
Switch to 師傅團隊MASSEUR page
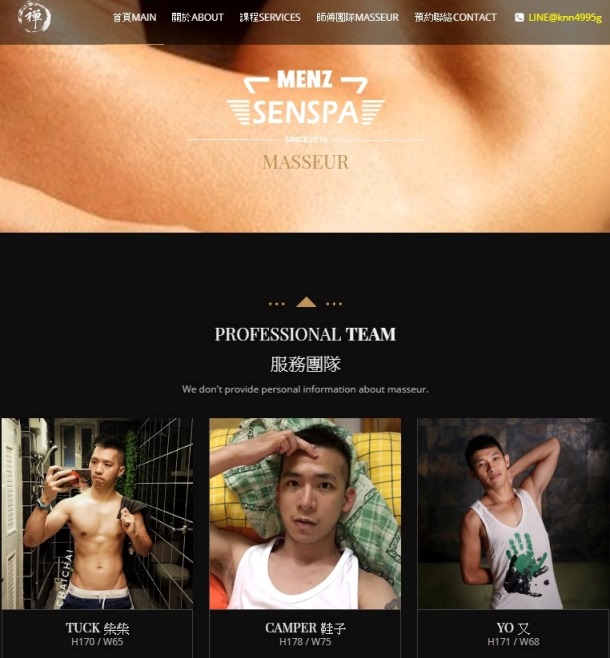tap(357, 17)
